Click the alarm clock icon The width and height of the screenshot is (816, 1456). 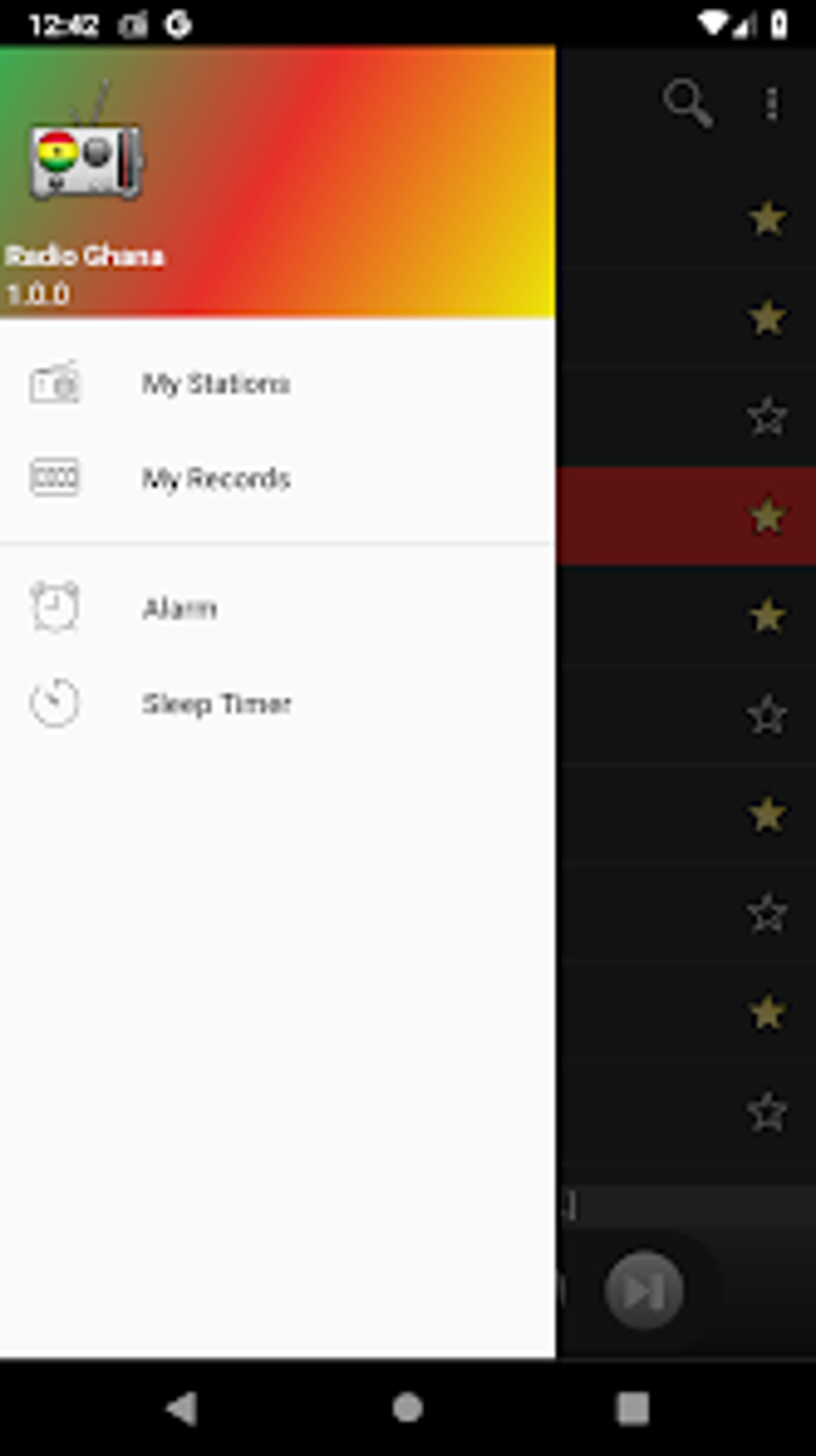tap(54, 608)
